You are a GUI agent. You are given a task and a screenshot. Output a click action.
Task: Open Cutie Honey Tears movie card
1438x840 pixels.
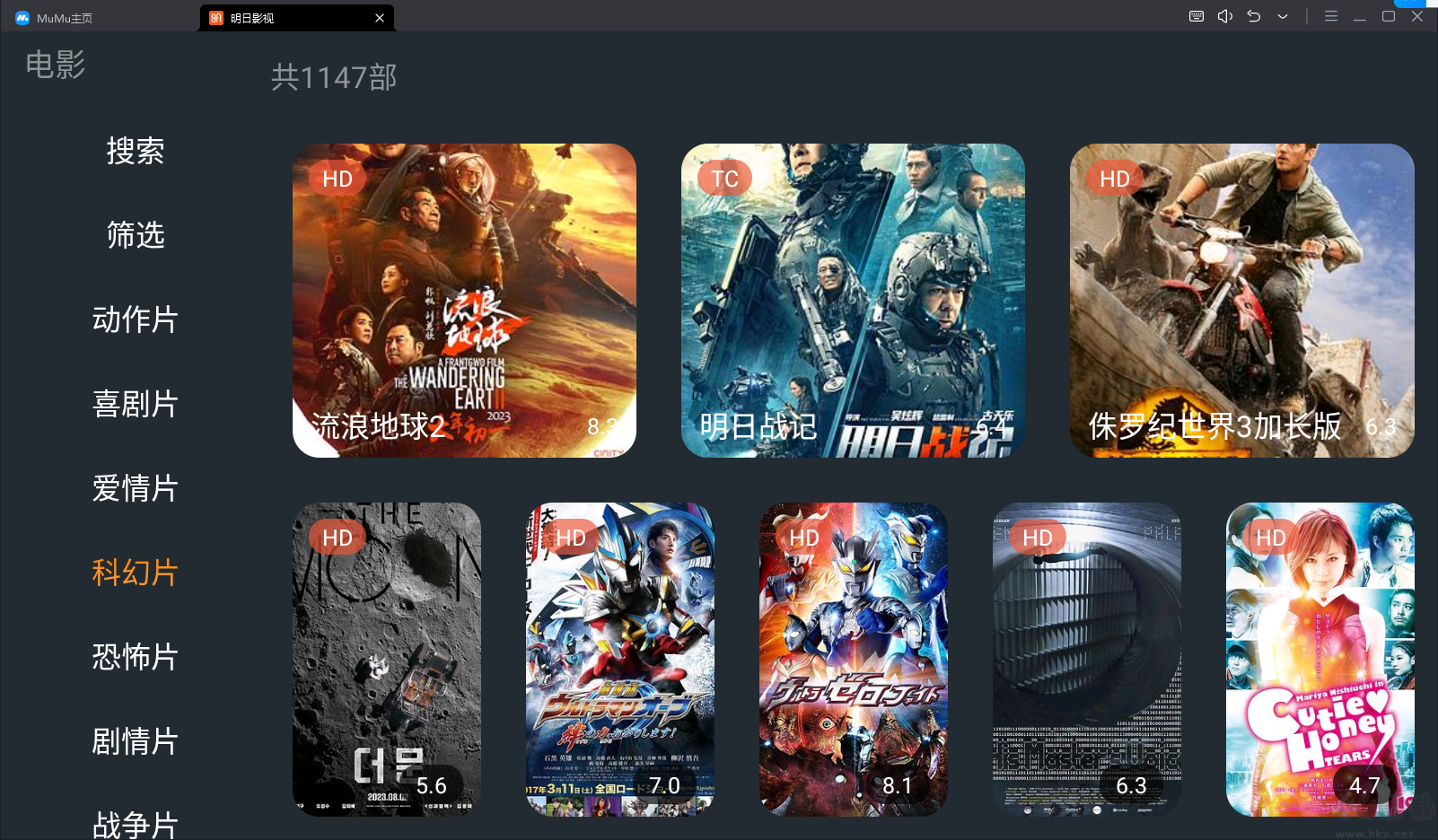point(1320,660)
